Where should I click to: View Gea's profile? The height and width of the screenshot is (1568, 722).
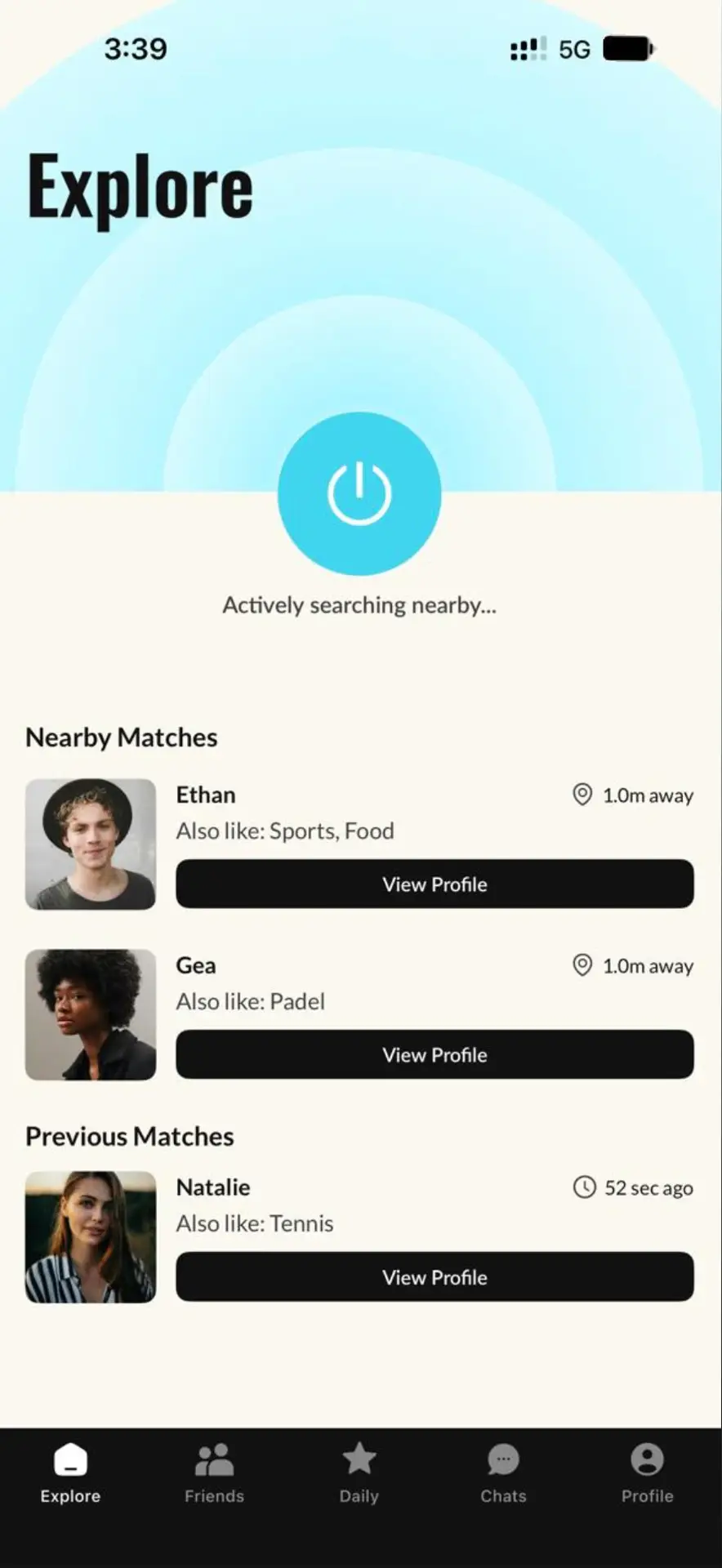click(x=435, y=1054)
